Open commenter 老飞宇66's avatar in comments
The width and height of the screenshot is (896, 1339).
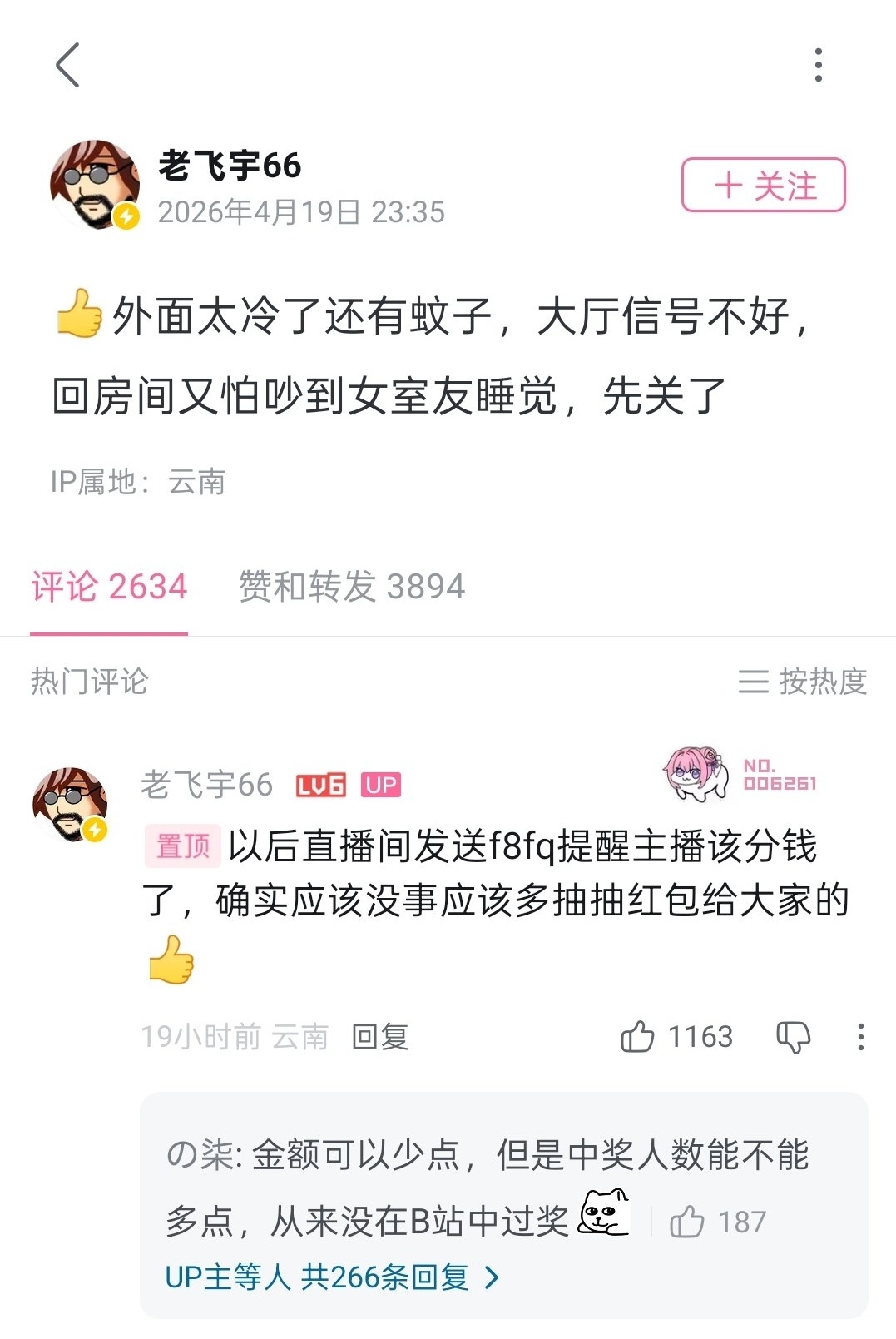pos(70,804)
